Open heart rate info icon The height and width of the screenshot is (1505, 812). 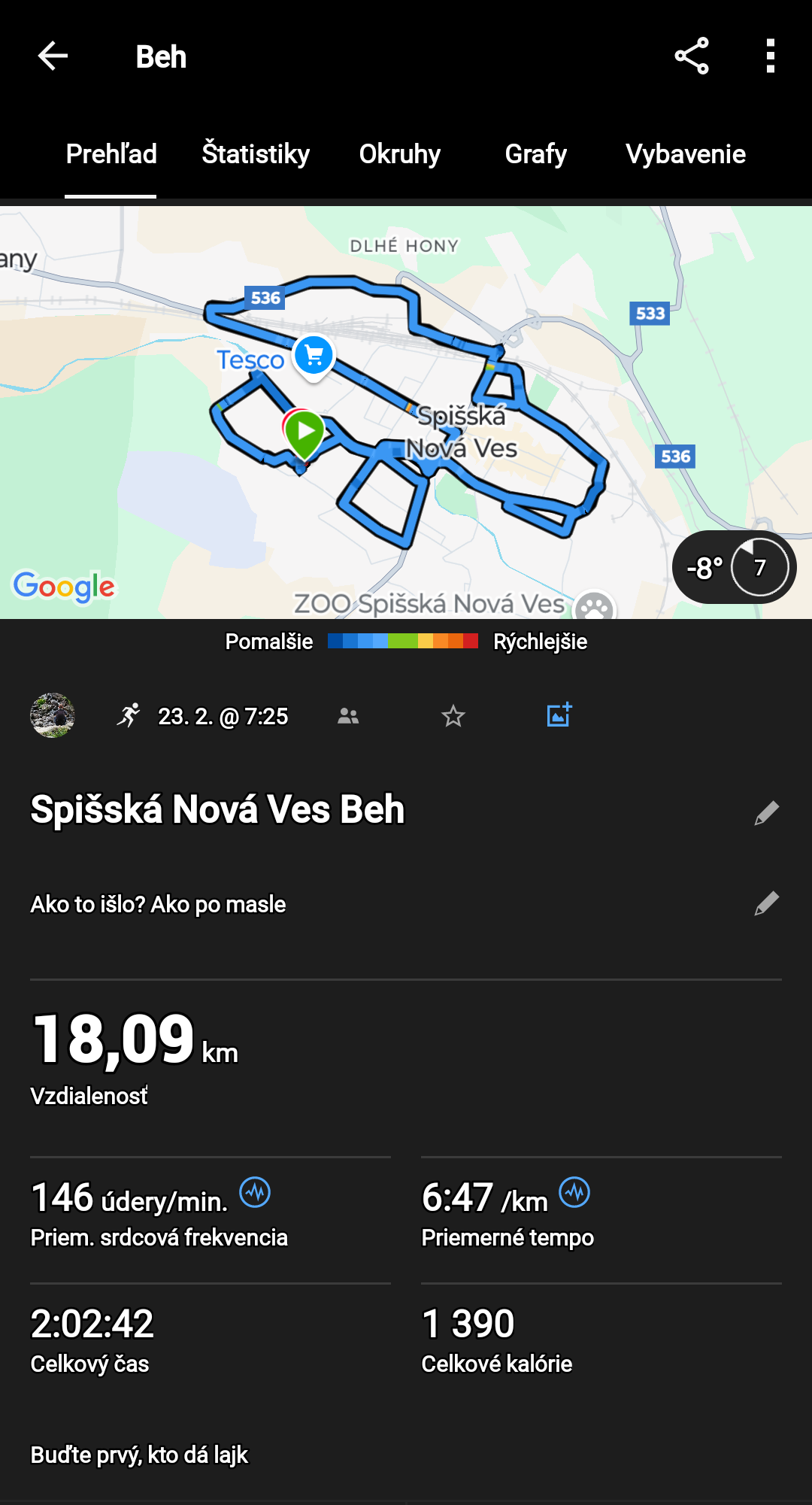point(255,1192)
